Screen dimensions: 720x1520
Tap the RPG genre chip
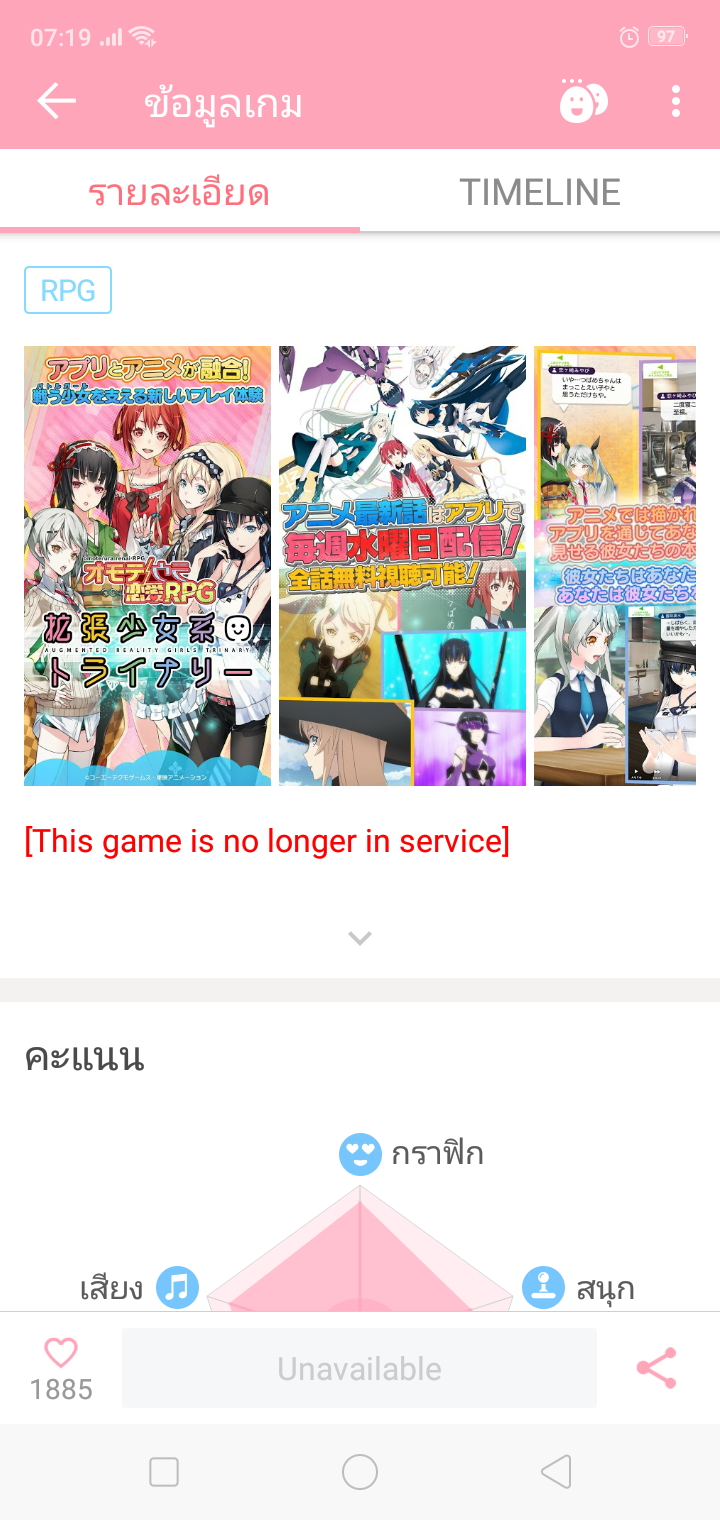point(68,290)
